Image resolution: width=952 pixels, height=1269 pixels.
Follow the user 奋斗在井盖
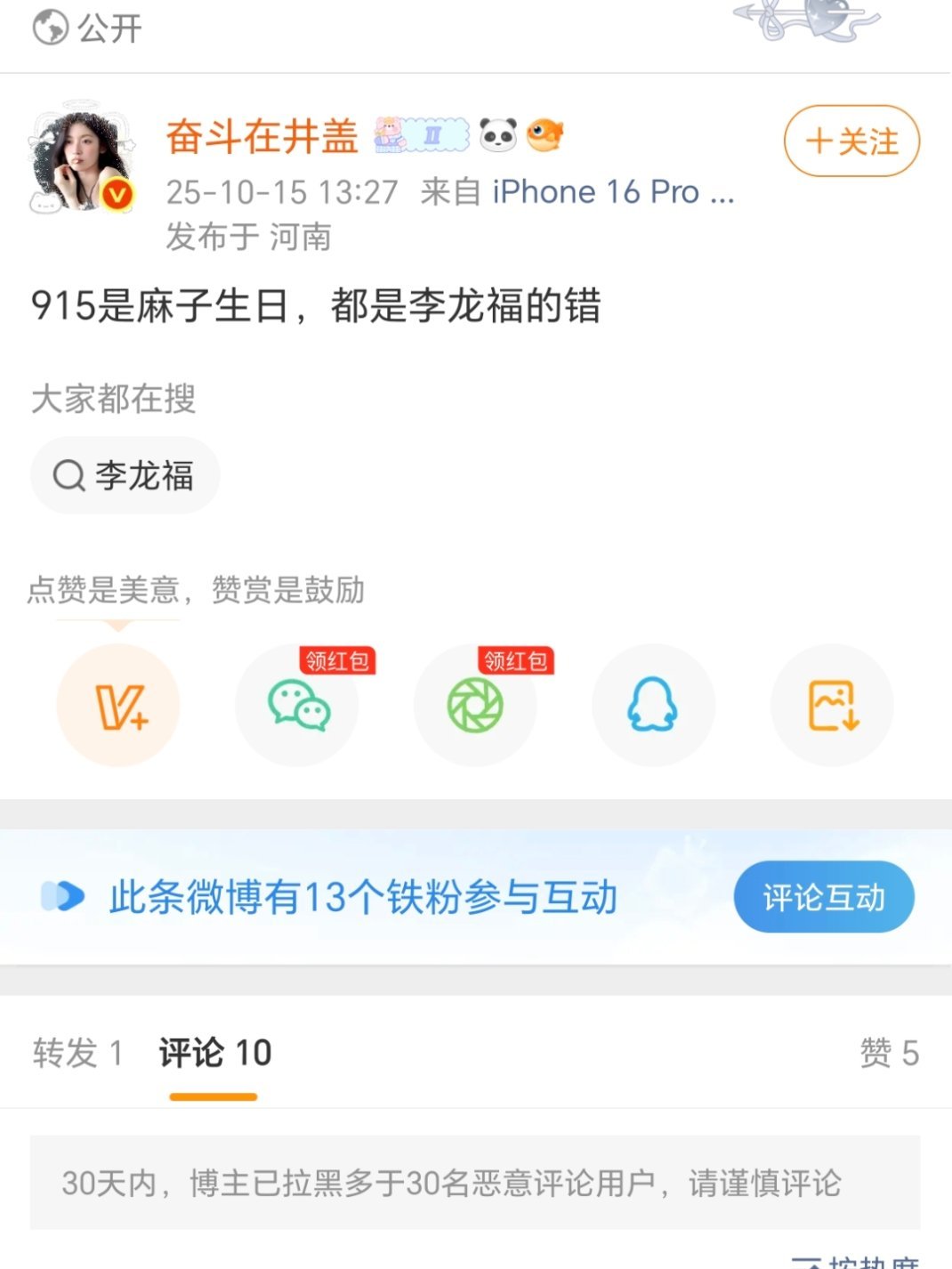click(851, 141)
